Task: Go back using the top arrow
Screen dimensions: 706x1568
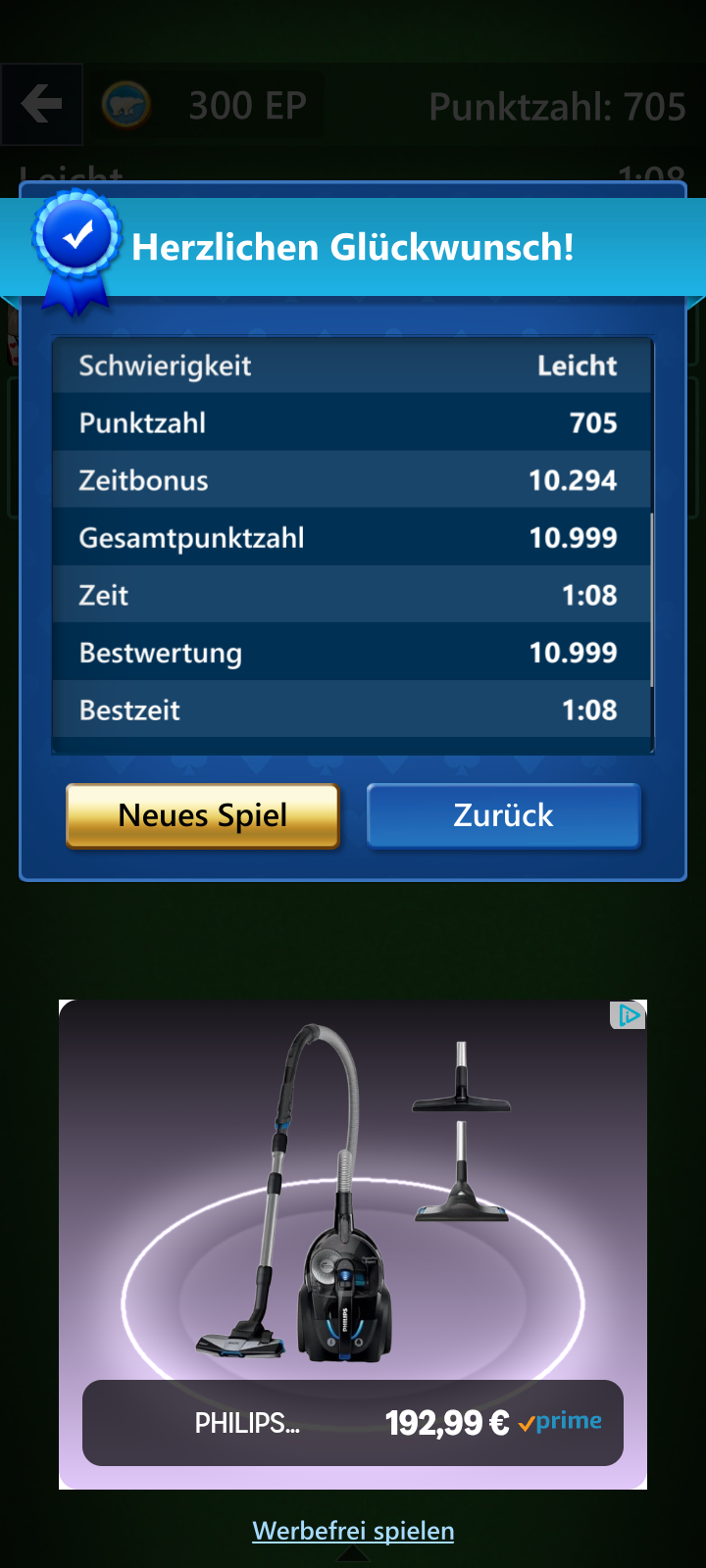Action: [x=41, y=104]
